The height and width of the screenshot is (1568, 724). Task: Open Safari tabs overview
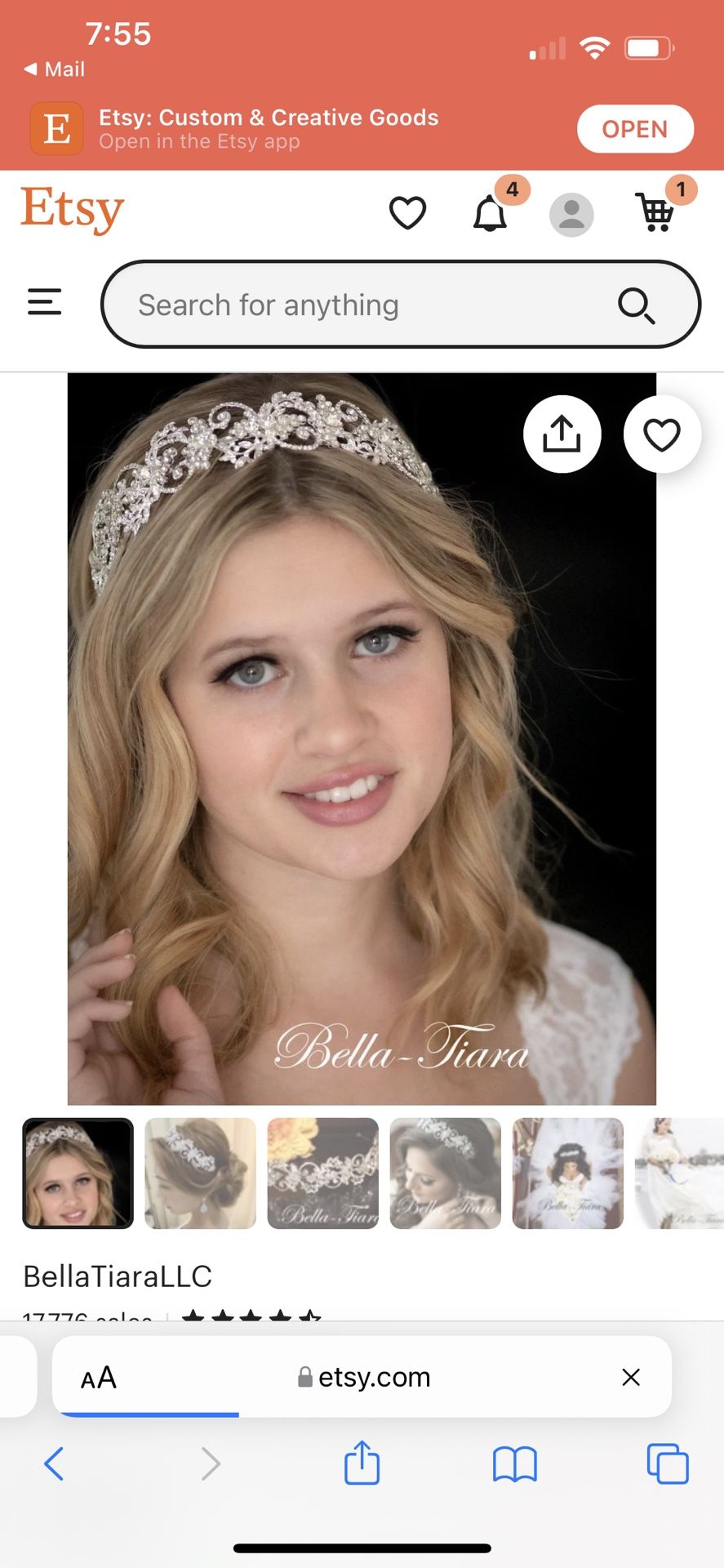(668, 1463)
